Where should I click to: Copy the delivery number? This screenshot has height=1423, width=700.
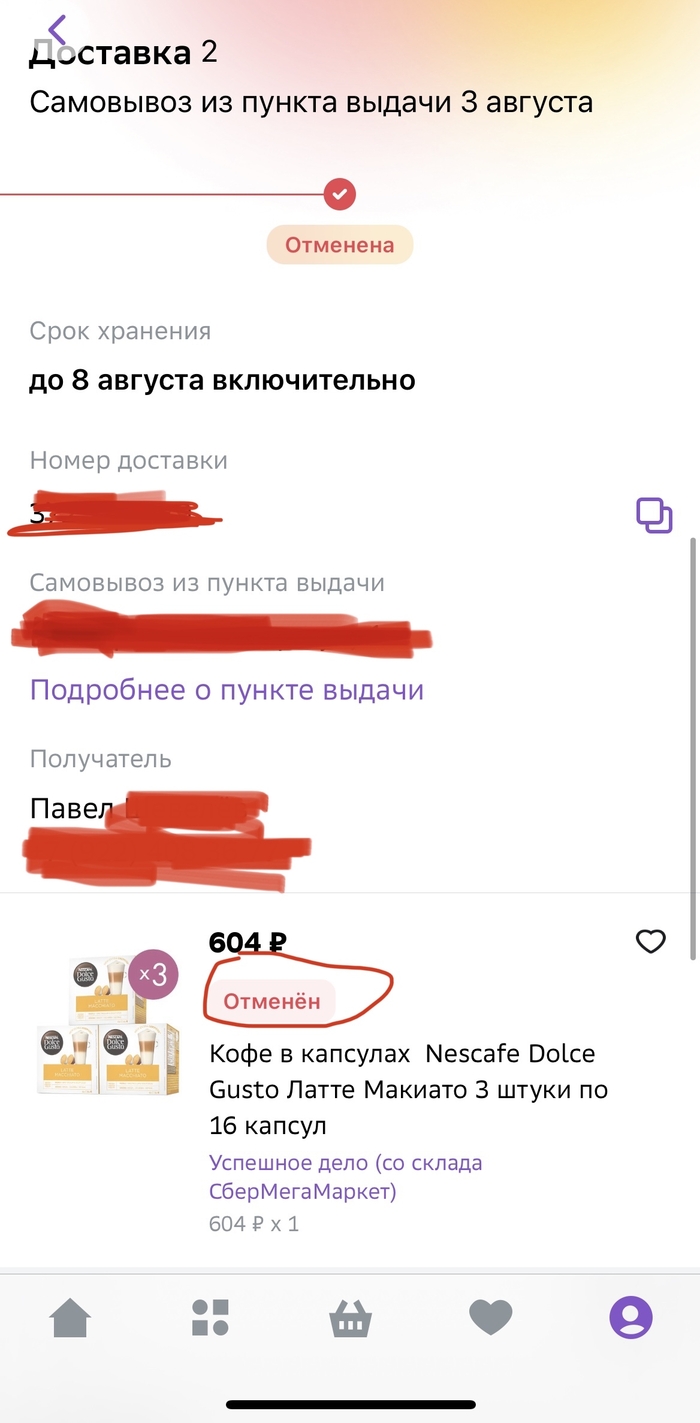654,515
